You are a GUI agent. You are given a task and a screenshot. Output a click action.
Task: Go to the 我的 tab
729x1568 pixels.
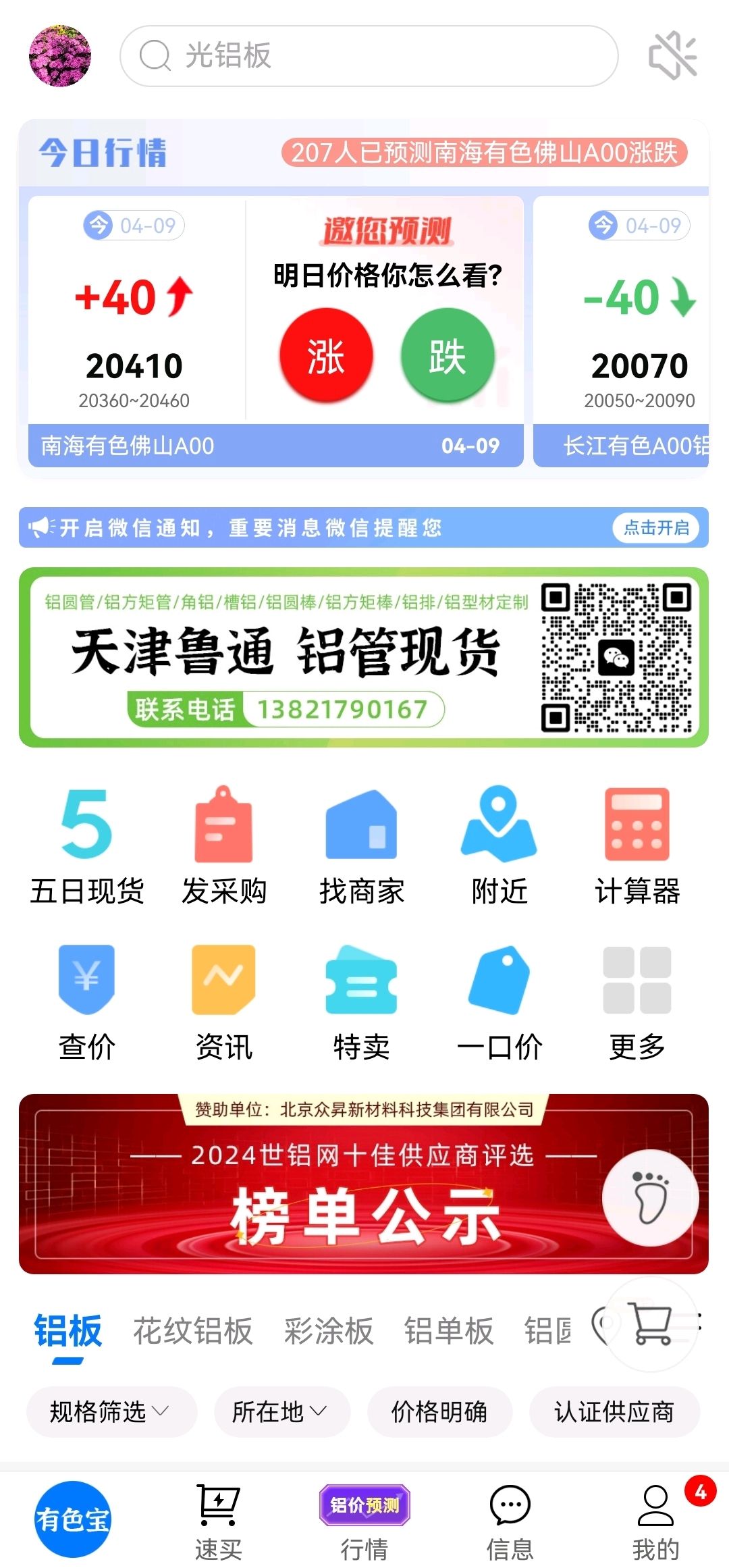pos(656,1522)
